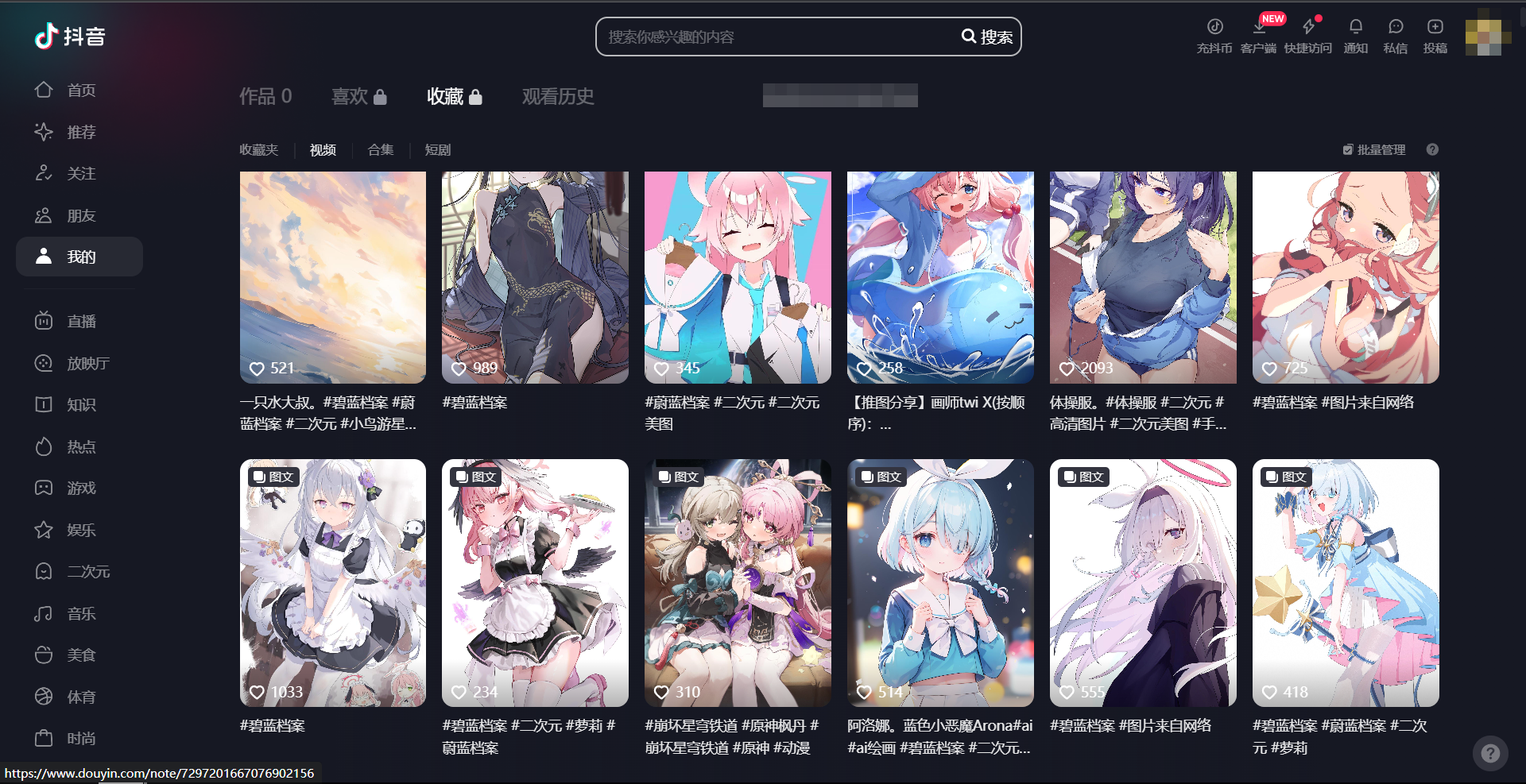Open the 阿洛娜 post with 514 likes
Viewport: 1526px width, 784px height.
940,582
